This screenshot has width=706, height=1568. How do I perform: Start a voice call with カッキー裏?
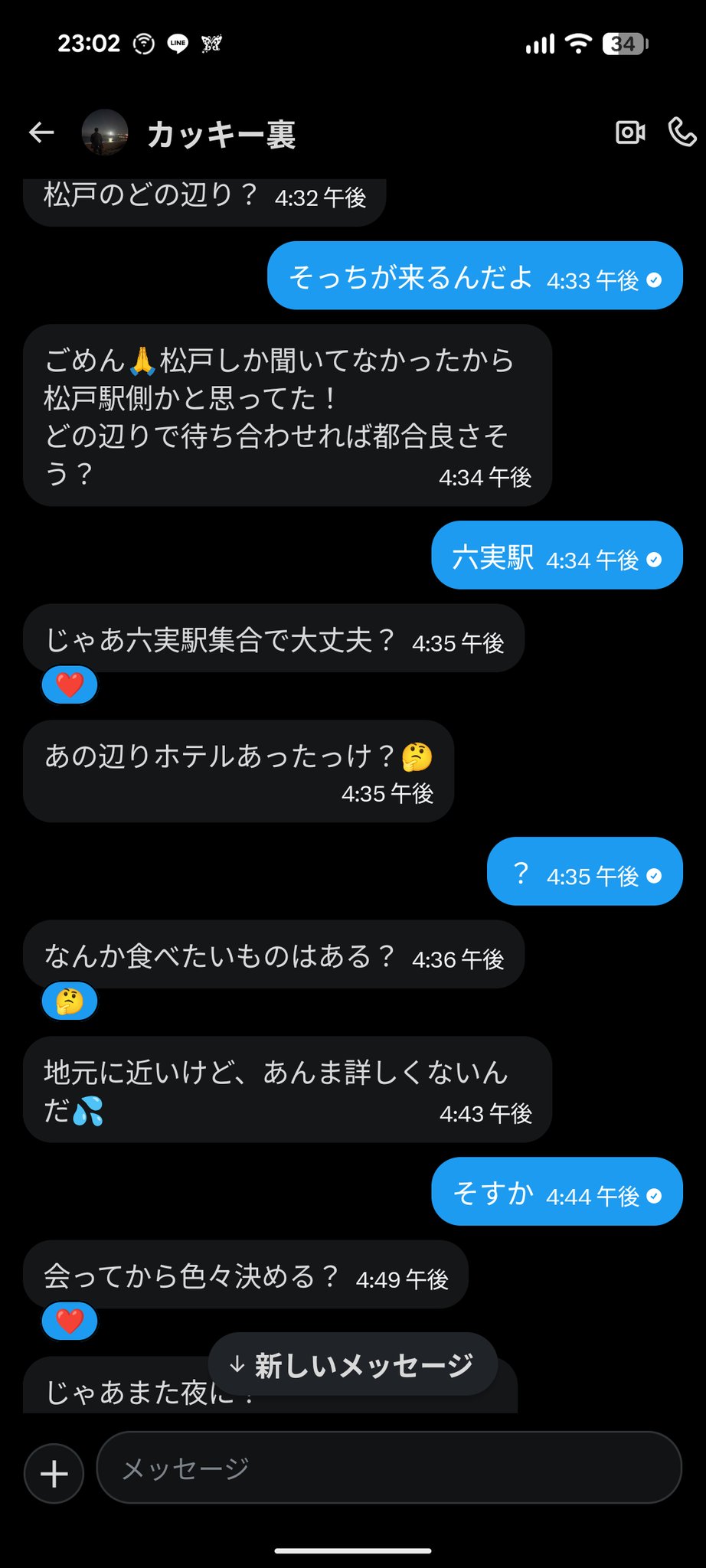[x=681, y=132]
